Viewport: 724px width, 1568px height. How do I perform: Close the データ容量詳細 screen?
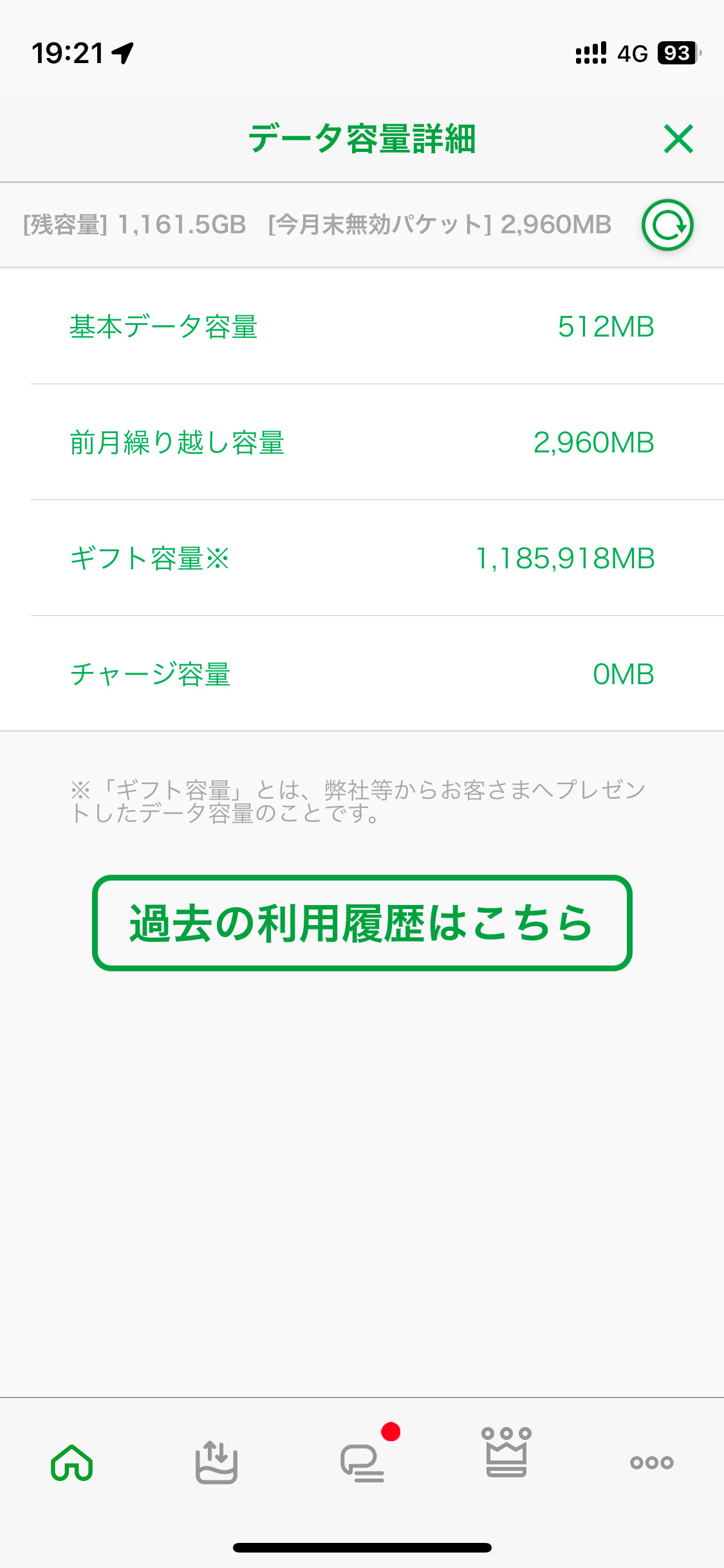tap(678, 139)
